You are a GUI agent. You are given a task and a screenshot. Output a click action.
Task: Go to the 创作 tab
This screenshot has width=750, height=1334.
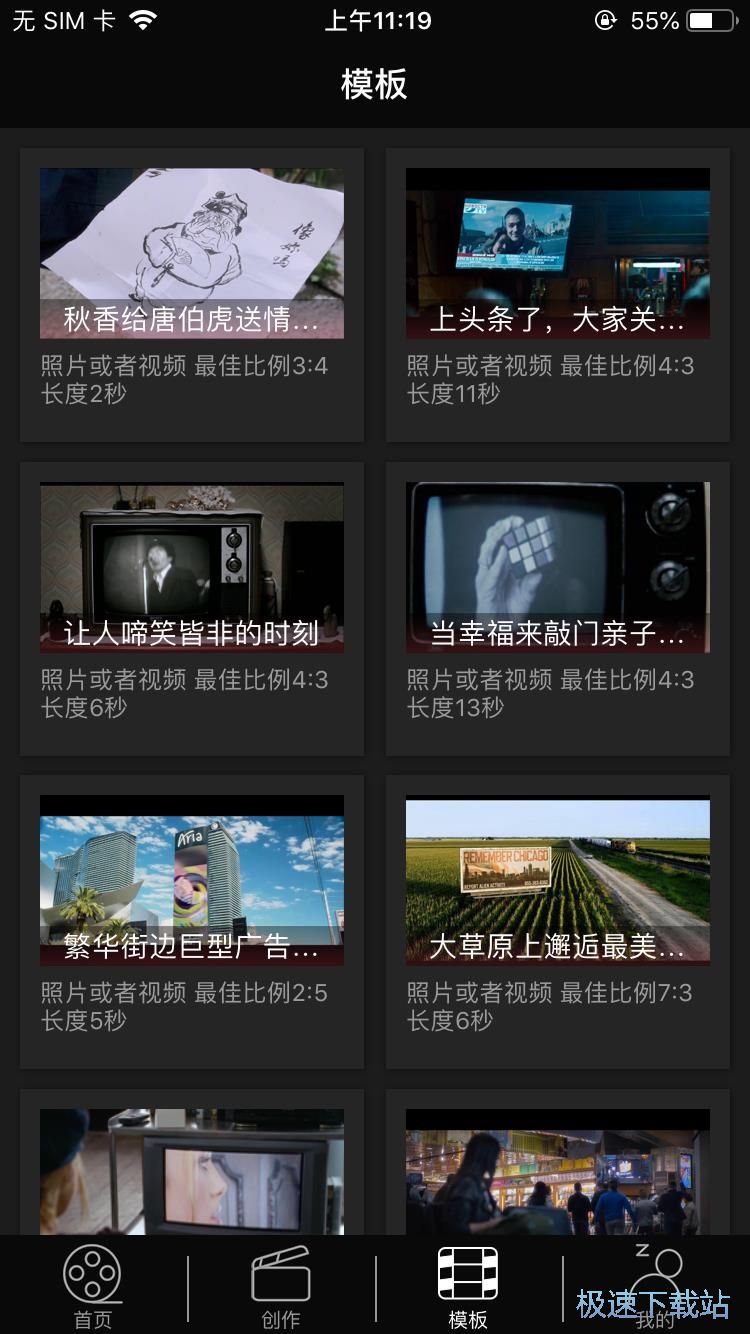pos(281,1286)
